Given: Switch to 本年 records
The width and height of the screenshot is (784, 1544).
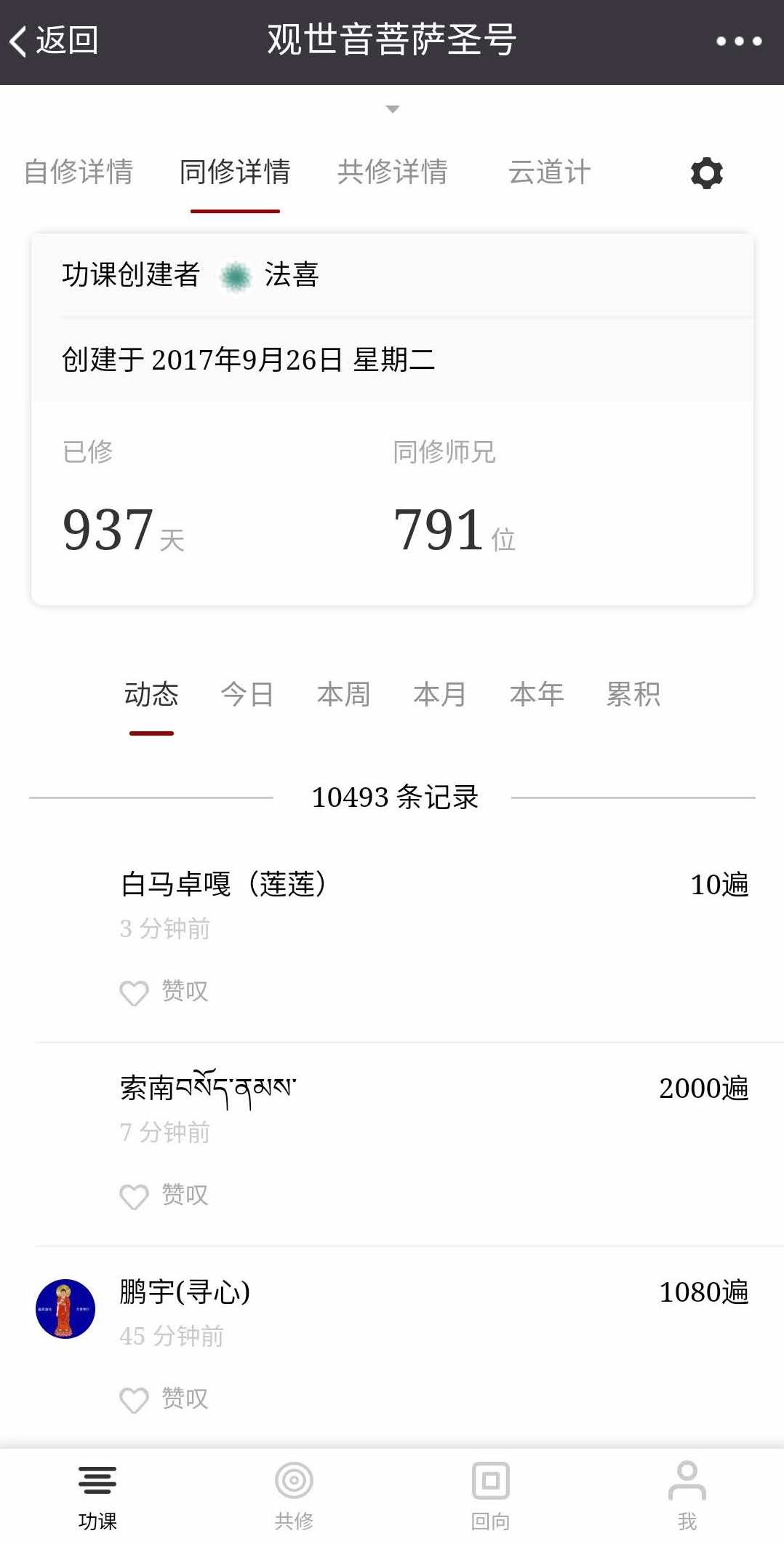Looking at the screenshot, I should 537,695.
